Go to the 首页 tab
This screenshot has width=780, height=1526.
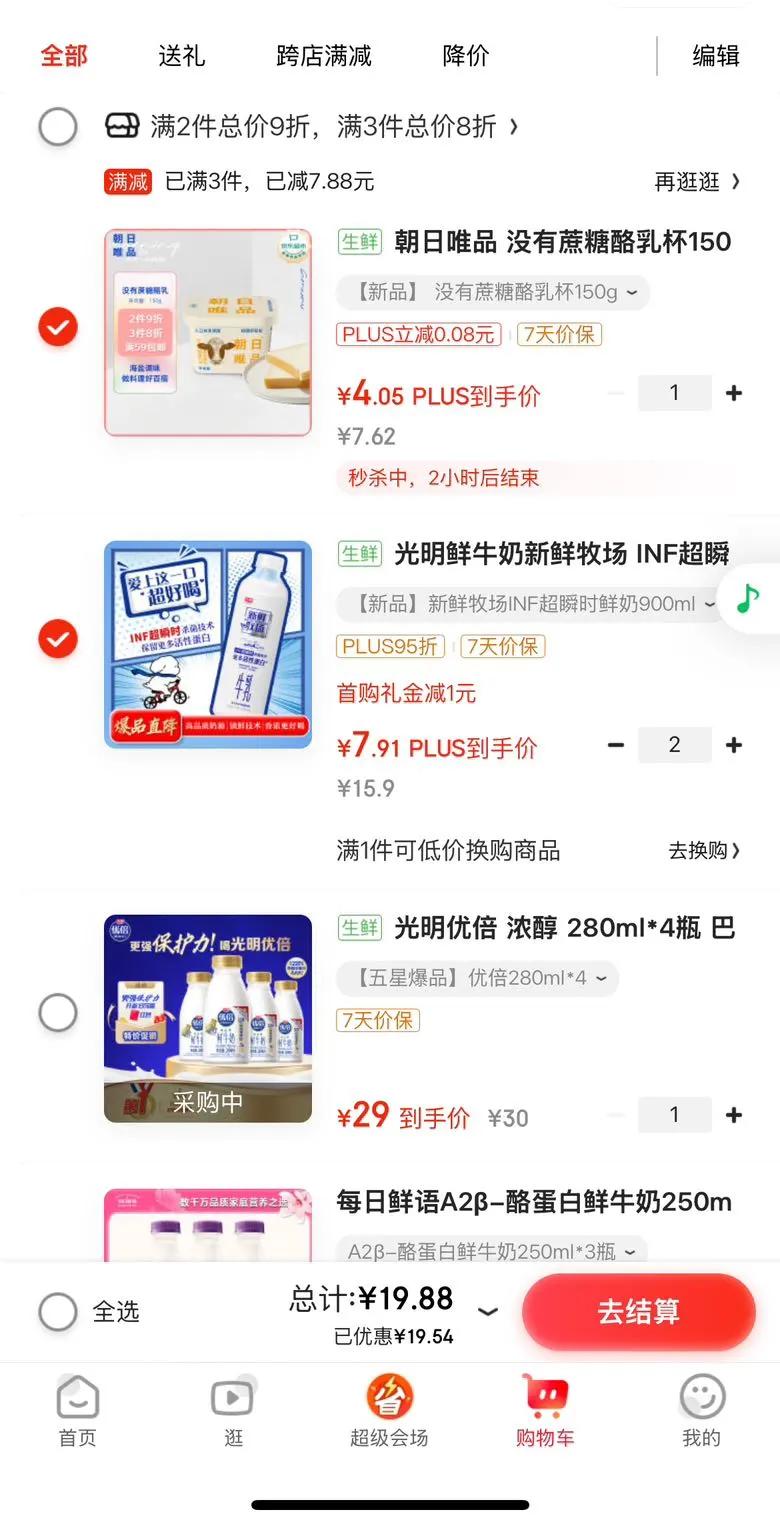[x=78, y=1411]
